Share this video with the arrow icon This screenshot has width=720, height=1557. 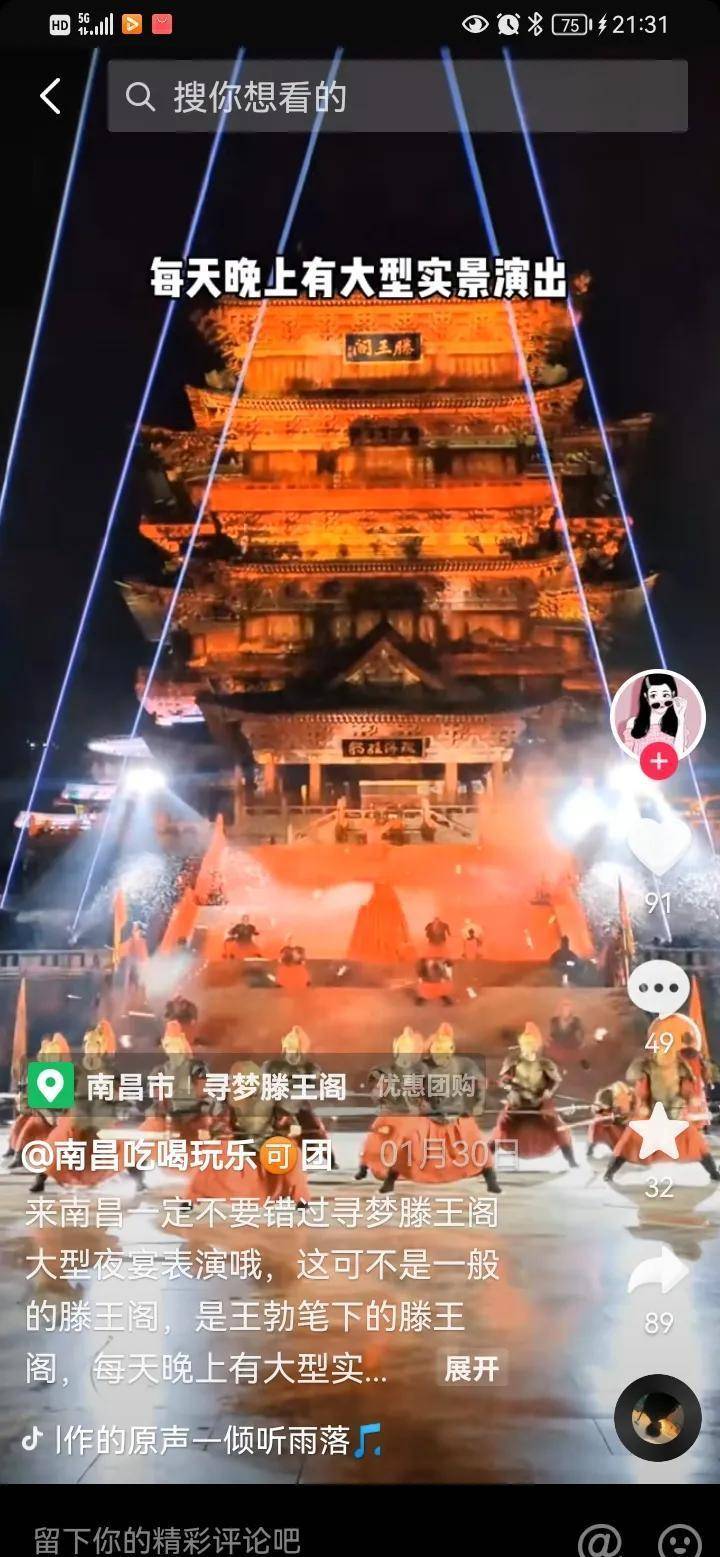point(658,1272)
